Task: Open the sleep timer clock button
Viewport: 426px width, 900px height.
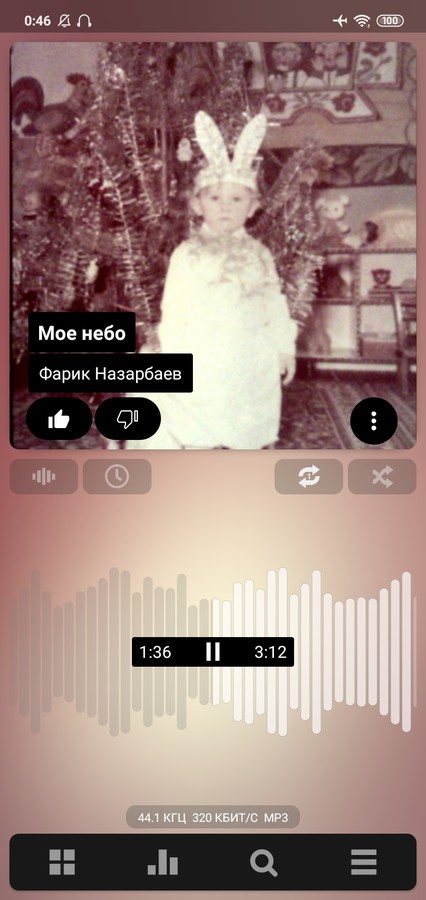Action: click(117, 476)
